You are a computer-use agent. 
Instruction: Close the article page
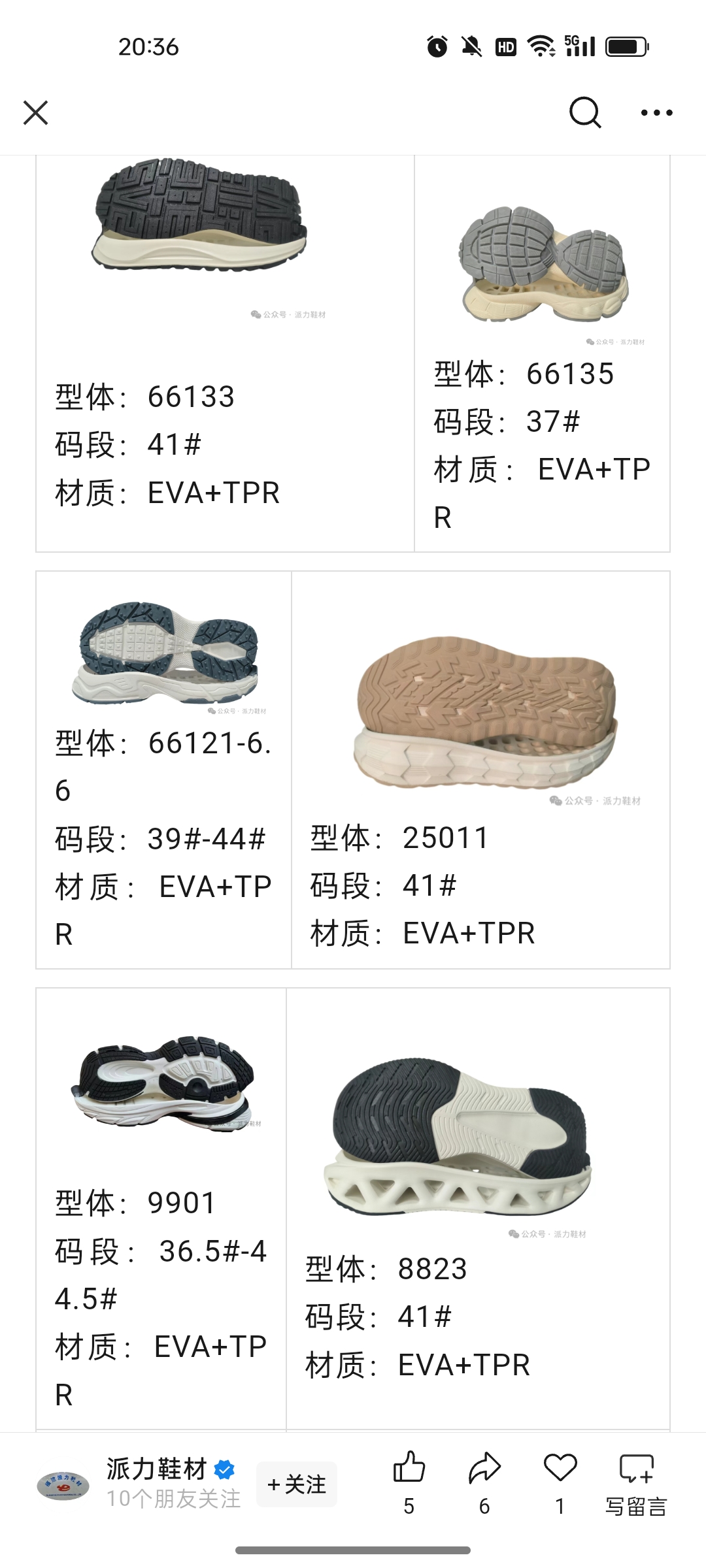pyautogui.click(x=36, y=112)
